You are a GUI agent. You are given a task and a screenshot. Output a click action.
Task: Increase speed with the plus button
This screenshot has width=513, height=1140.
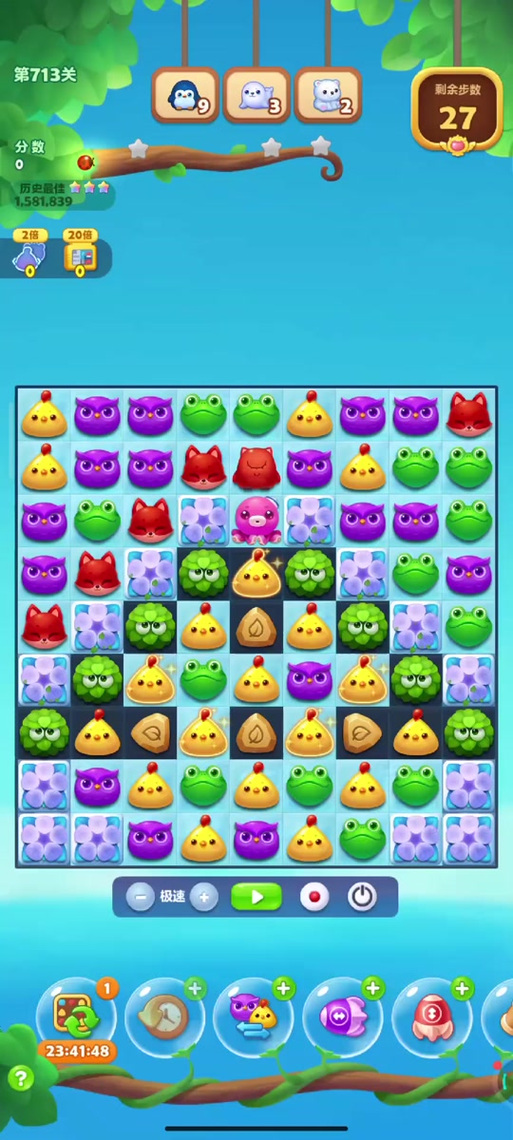pos(204,897)
